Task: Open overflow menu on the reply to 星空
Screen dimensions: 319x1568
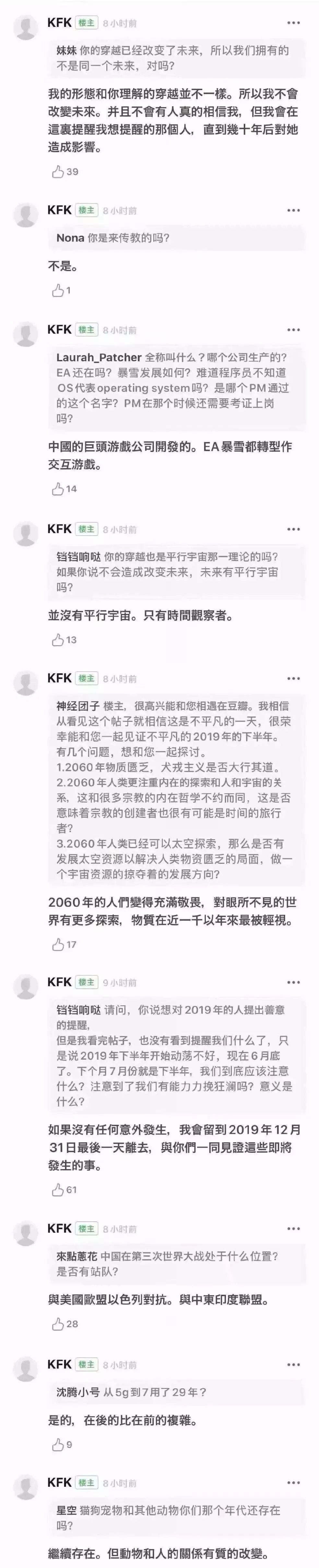Action: (293, 1483)
